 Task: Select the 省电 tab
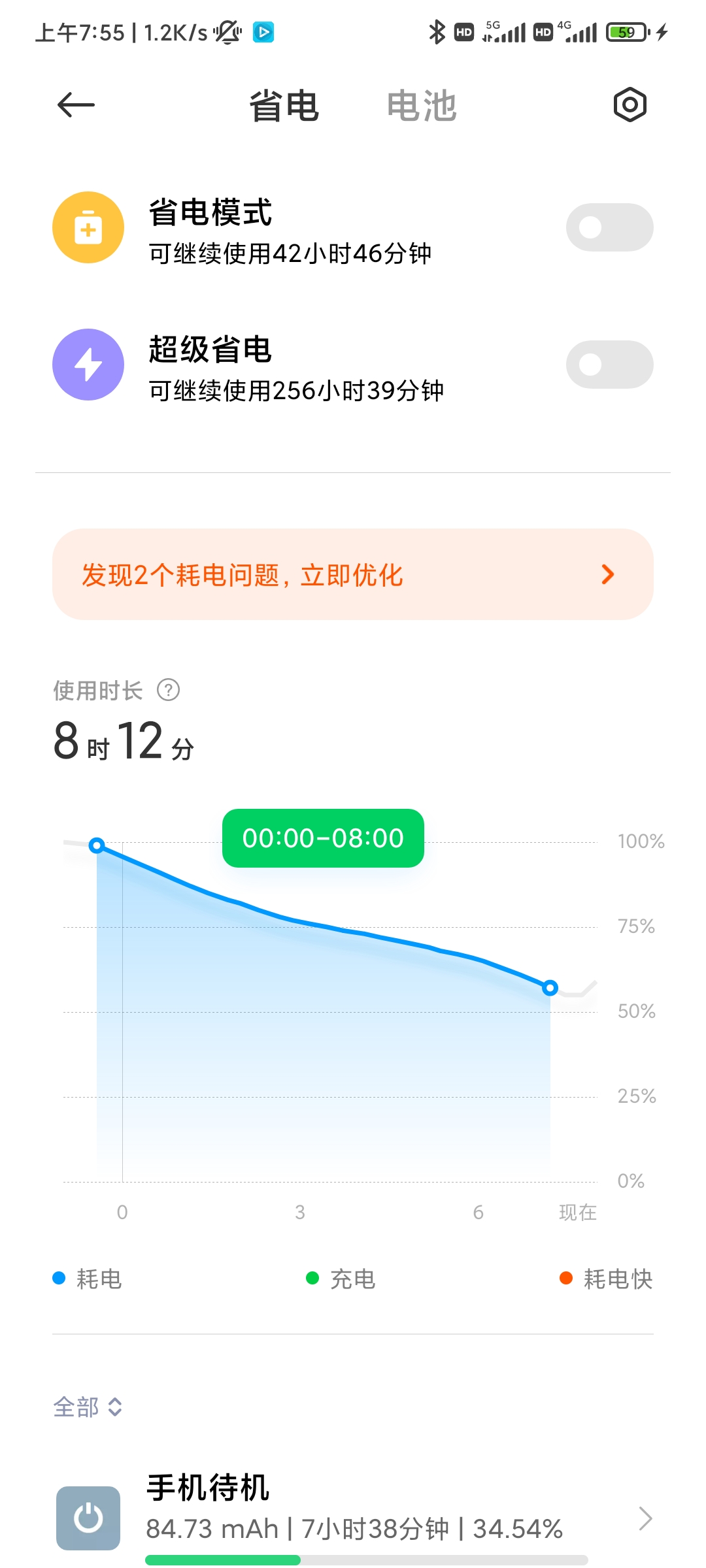click(x=284, y=106)
